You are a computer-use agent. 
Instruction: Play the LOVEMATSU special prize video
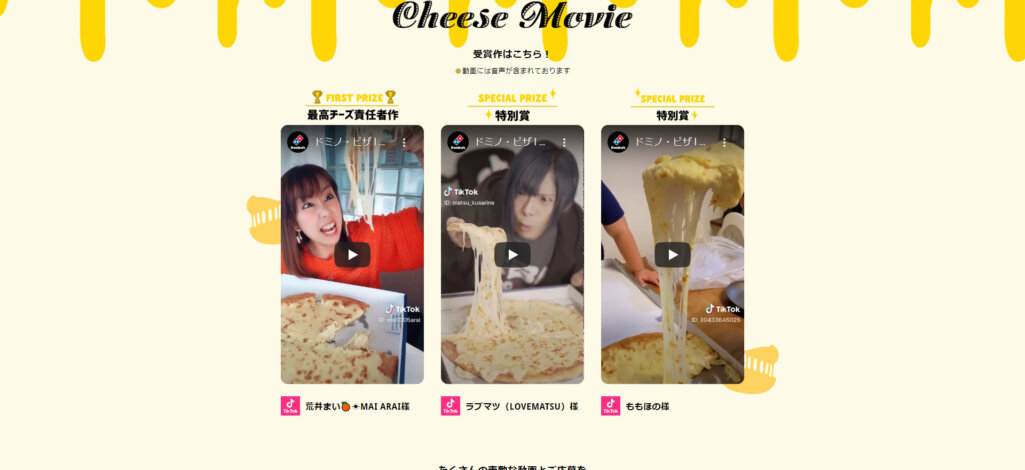(x=512, y=254)
